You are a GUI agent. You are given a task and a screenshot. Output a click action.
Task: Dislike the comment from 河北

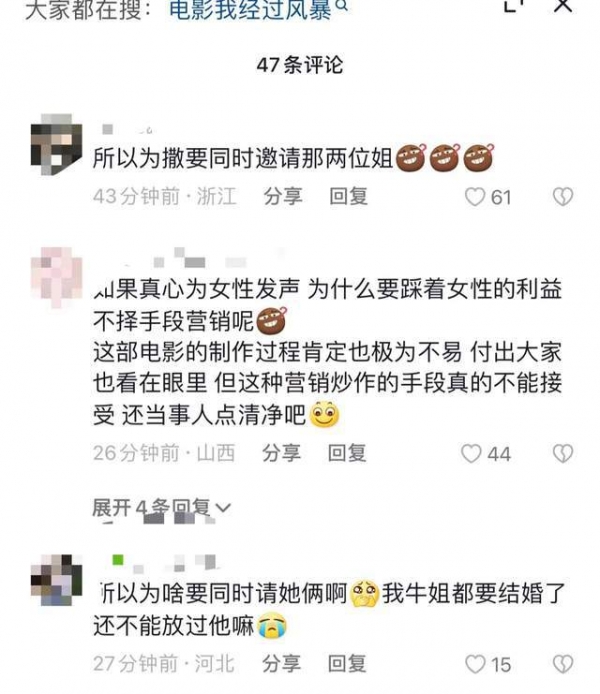[564, 664]
